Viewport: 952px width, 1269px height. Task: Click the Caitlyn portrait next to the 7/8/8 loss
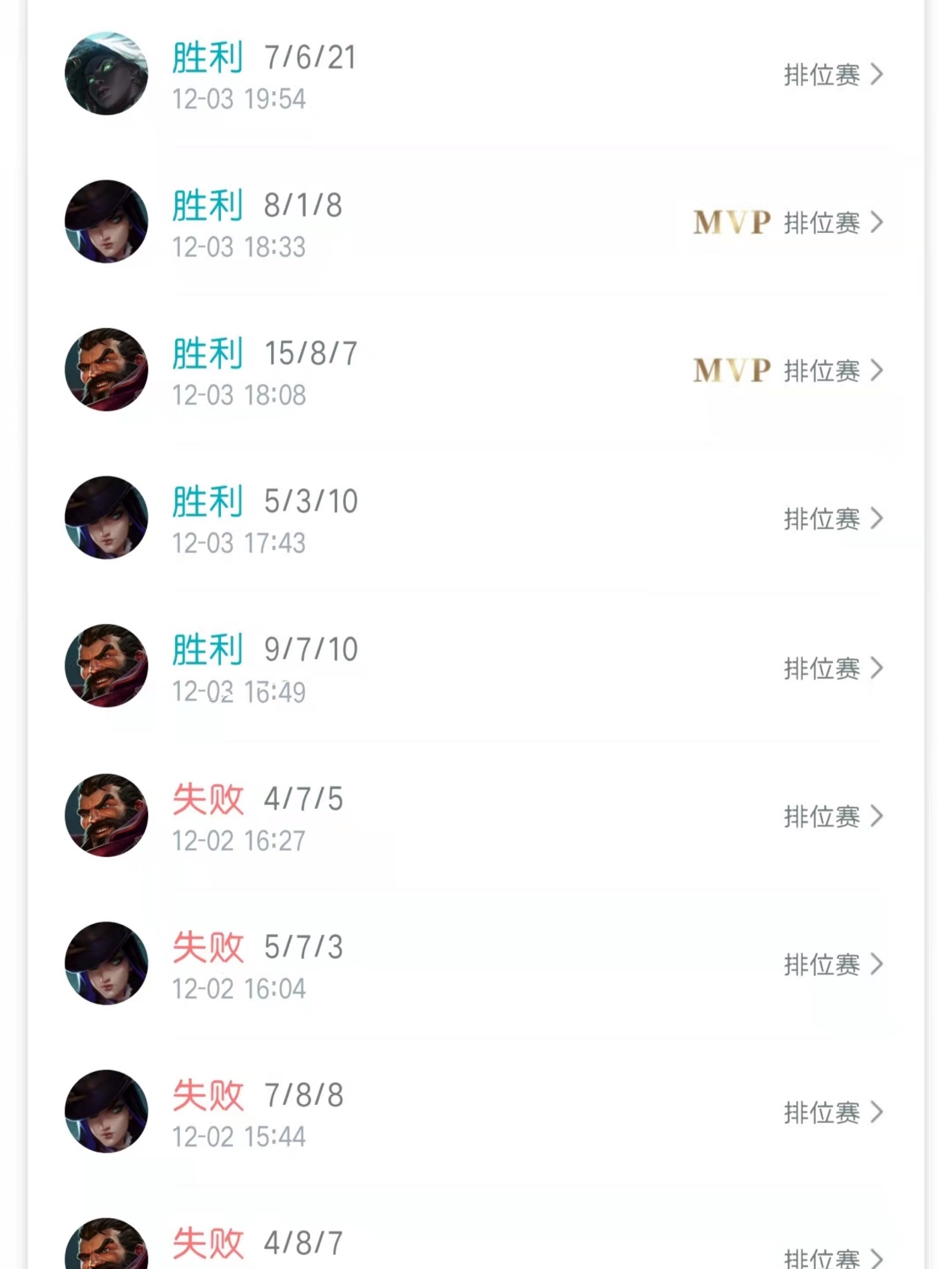tap(106, 1111)
